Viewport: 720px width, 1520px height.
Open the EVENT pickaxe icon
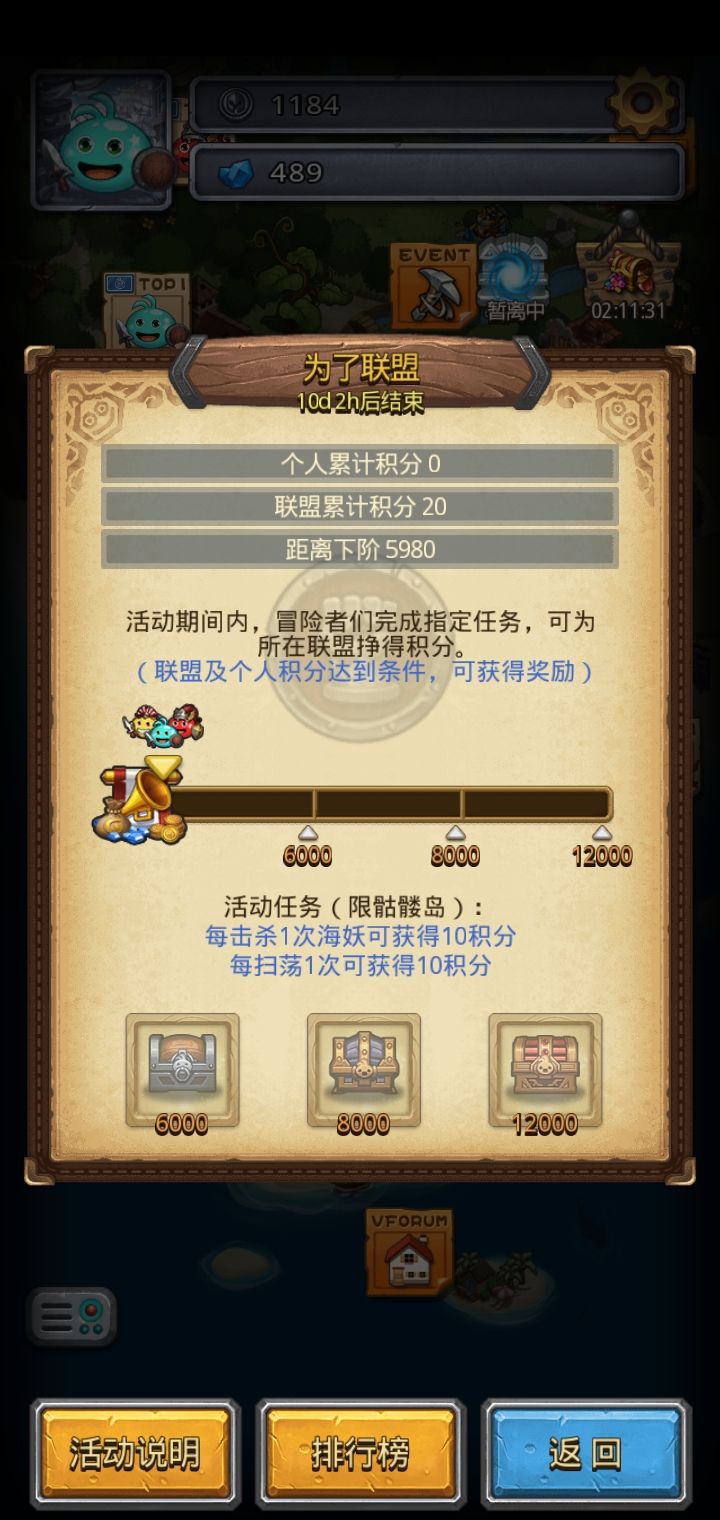[x=430, y=283]
